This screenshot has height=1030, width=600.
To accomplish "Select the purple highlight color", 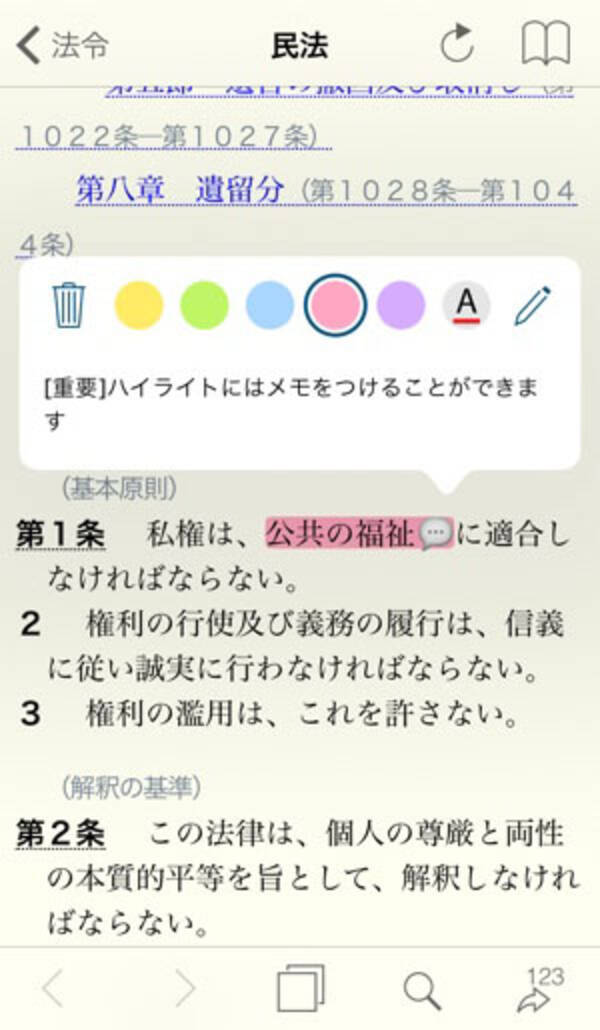I will [401, 305].
